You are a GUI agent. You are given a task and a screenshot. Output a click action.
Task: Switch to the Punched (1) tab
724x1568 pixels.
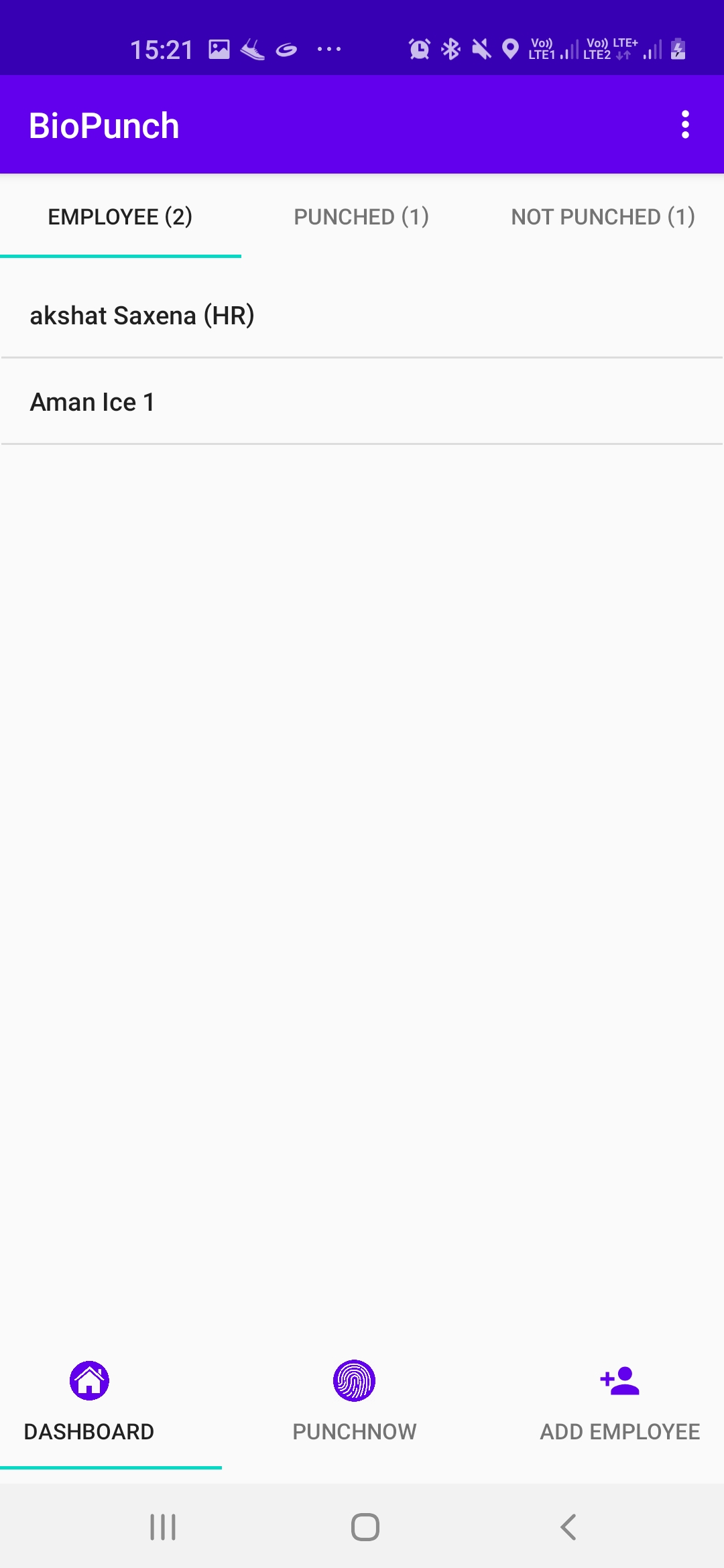coord(361,216)
